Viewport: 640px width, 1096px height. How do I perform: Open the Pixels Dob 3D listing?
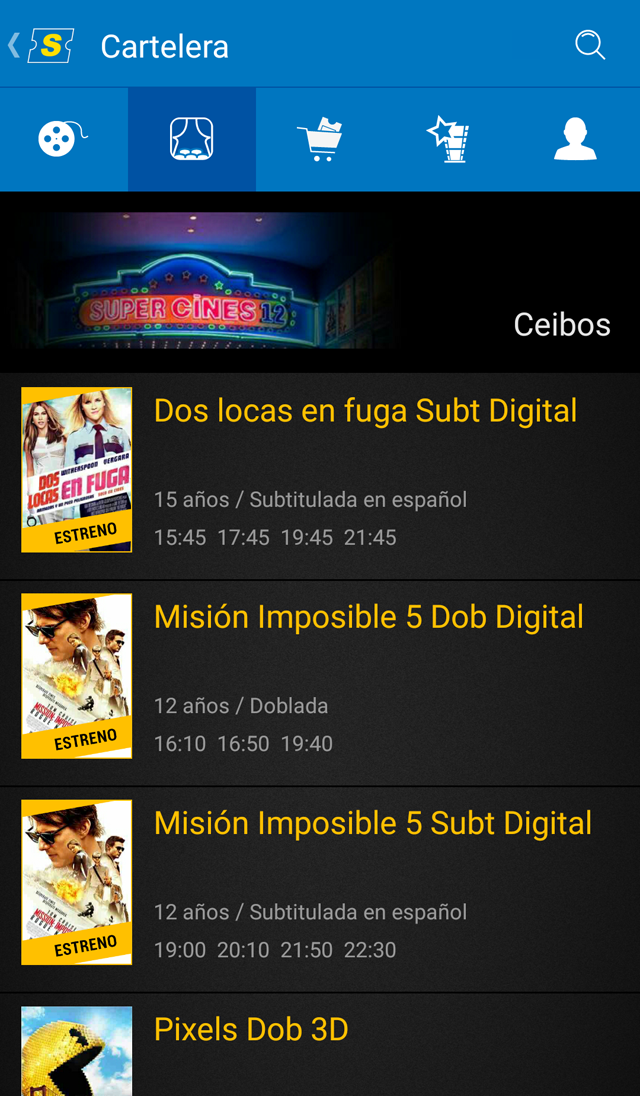[251, 1029]
